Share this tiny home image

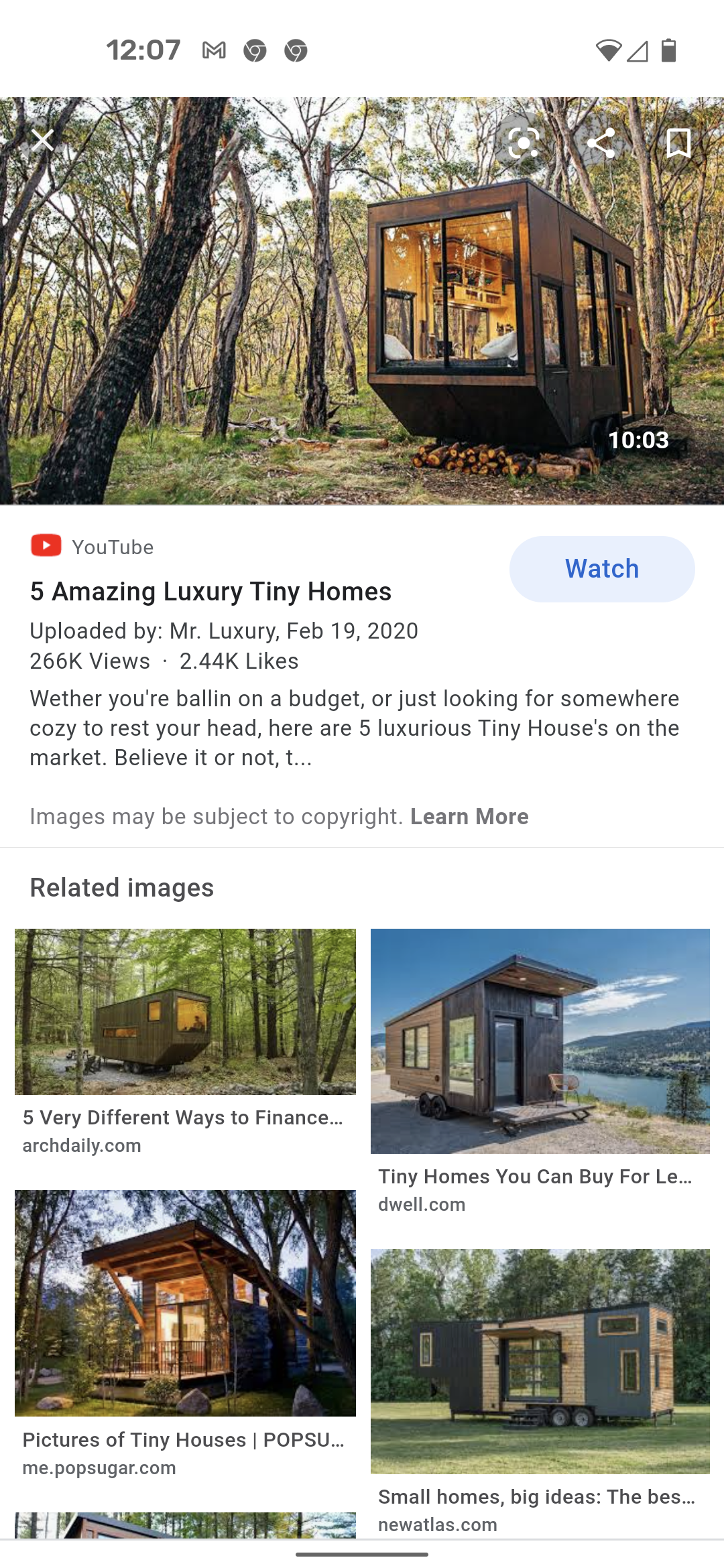point(601,143)
